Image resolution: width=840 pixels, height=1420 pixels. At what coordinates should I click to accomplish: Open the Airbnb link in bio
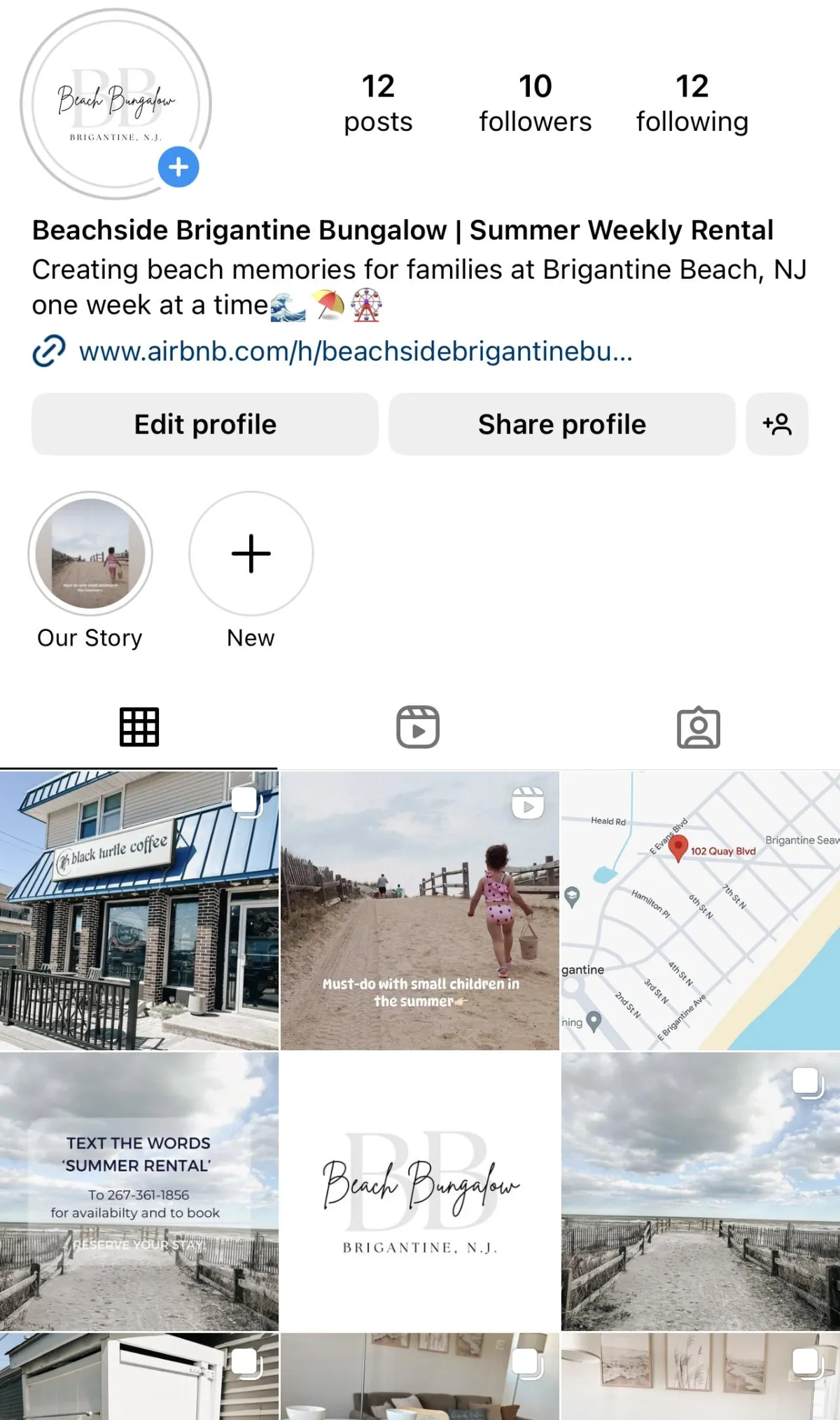[x=356, y=351]
